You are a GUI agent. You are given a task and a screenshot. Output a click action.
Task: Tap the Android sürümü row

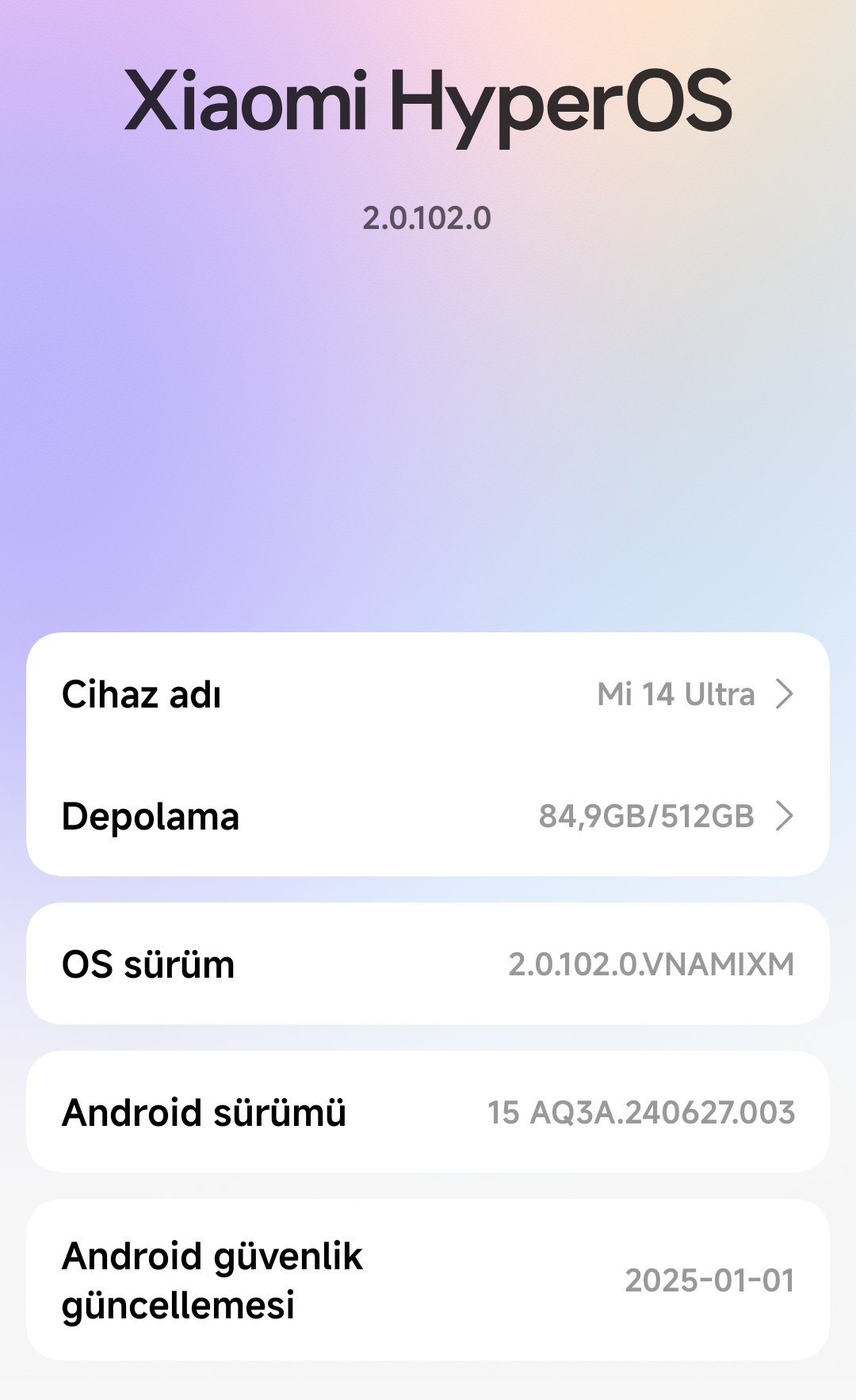point(428,1112)
